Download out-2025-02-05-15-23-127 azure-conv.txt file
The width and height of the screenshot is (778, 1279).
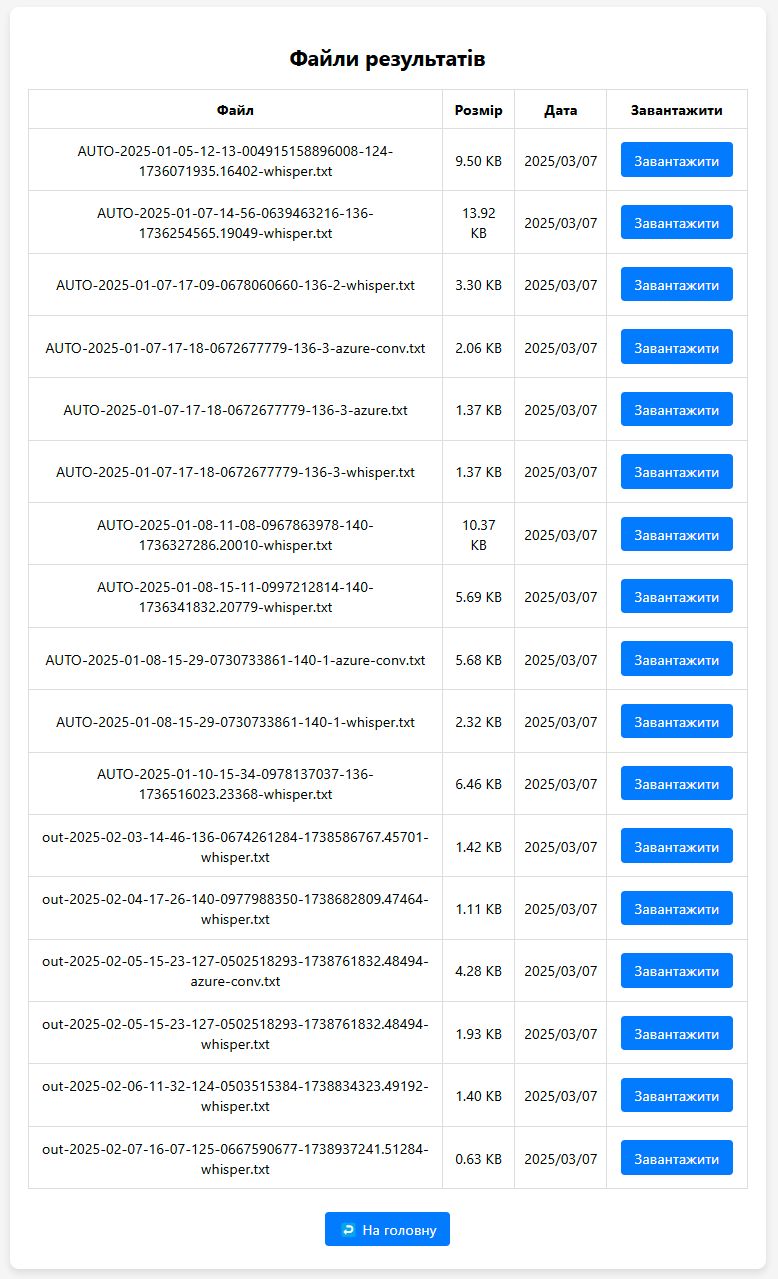click(x=676, y=970)
